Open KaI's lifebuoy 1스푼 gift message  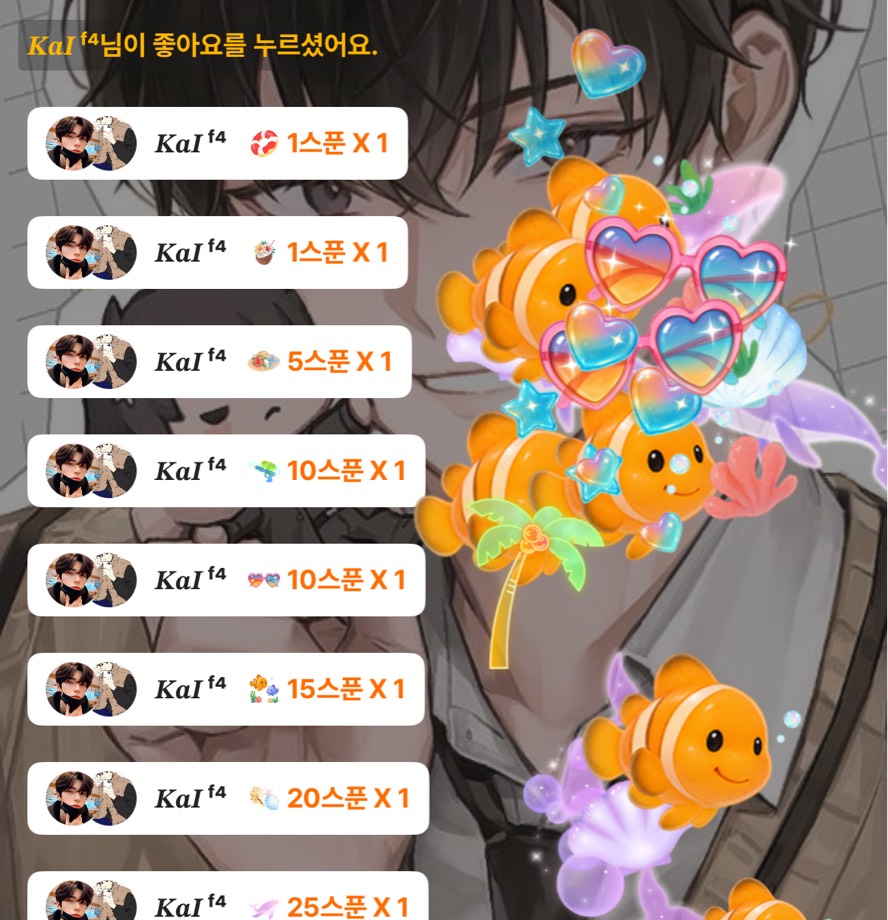coord(217,143)
